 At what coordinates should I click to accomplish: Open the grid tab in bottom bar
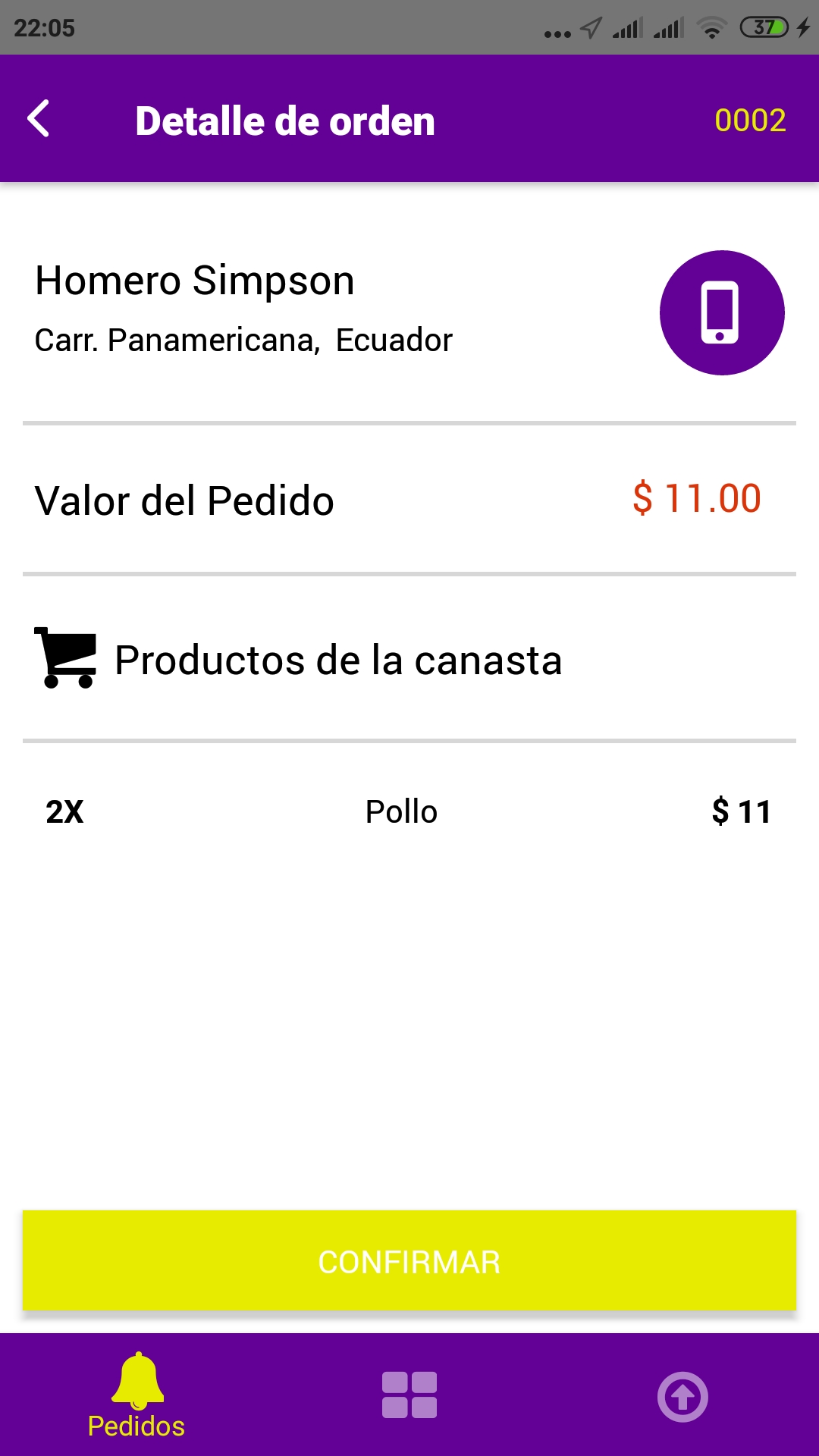click(x=409, y=1395)
